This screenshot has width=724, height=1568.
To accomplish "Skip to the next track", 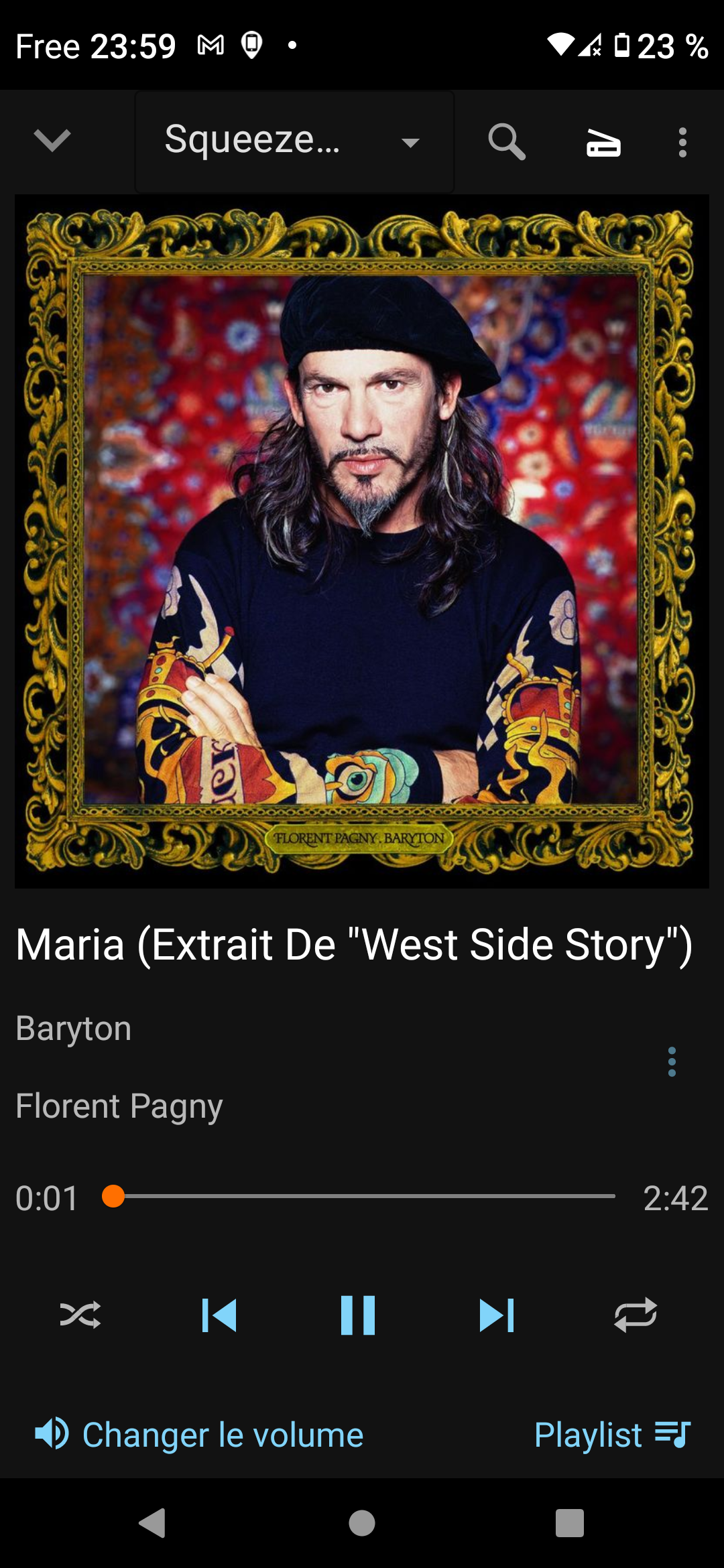I will tap(497, 1315).
